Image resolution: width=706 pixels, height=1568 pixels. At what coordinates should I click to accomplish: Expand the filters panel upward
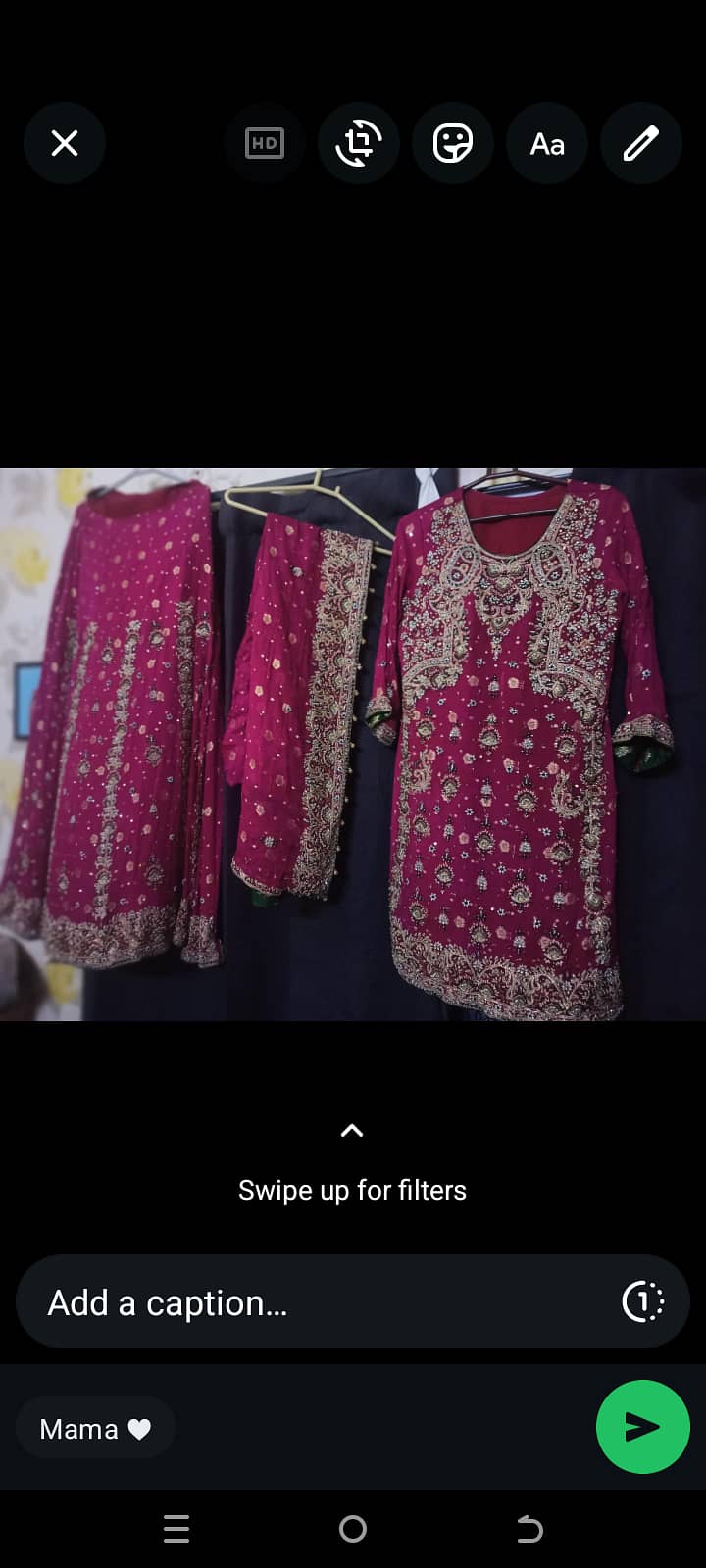(351, 1130)
